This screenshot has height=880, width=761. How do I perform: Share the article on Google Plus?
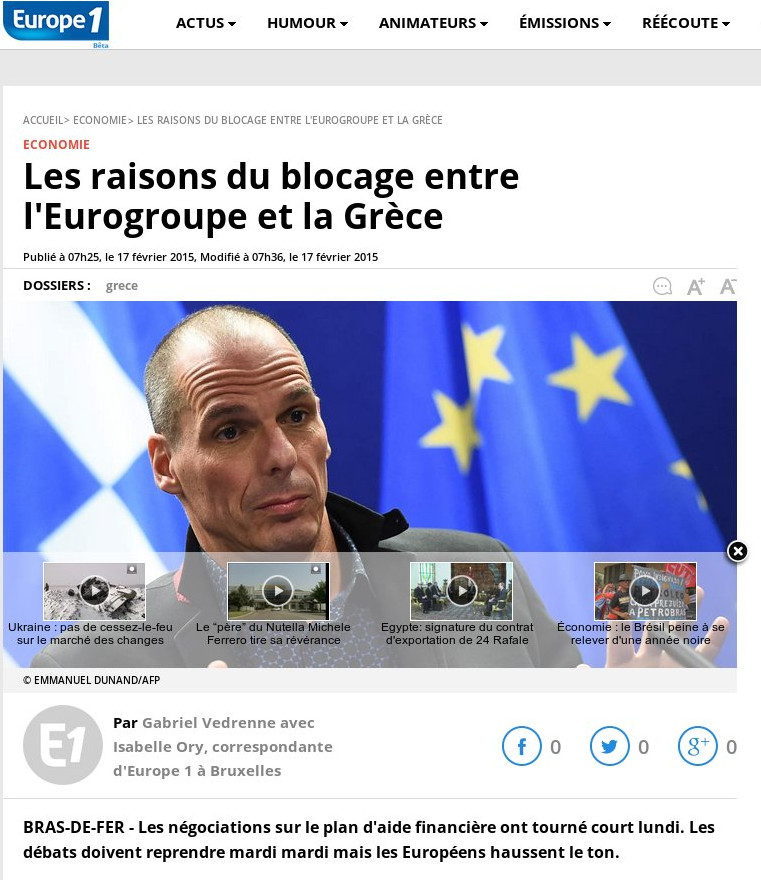click(x=697, y=747)
